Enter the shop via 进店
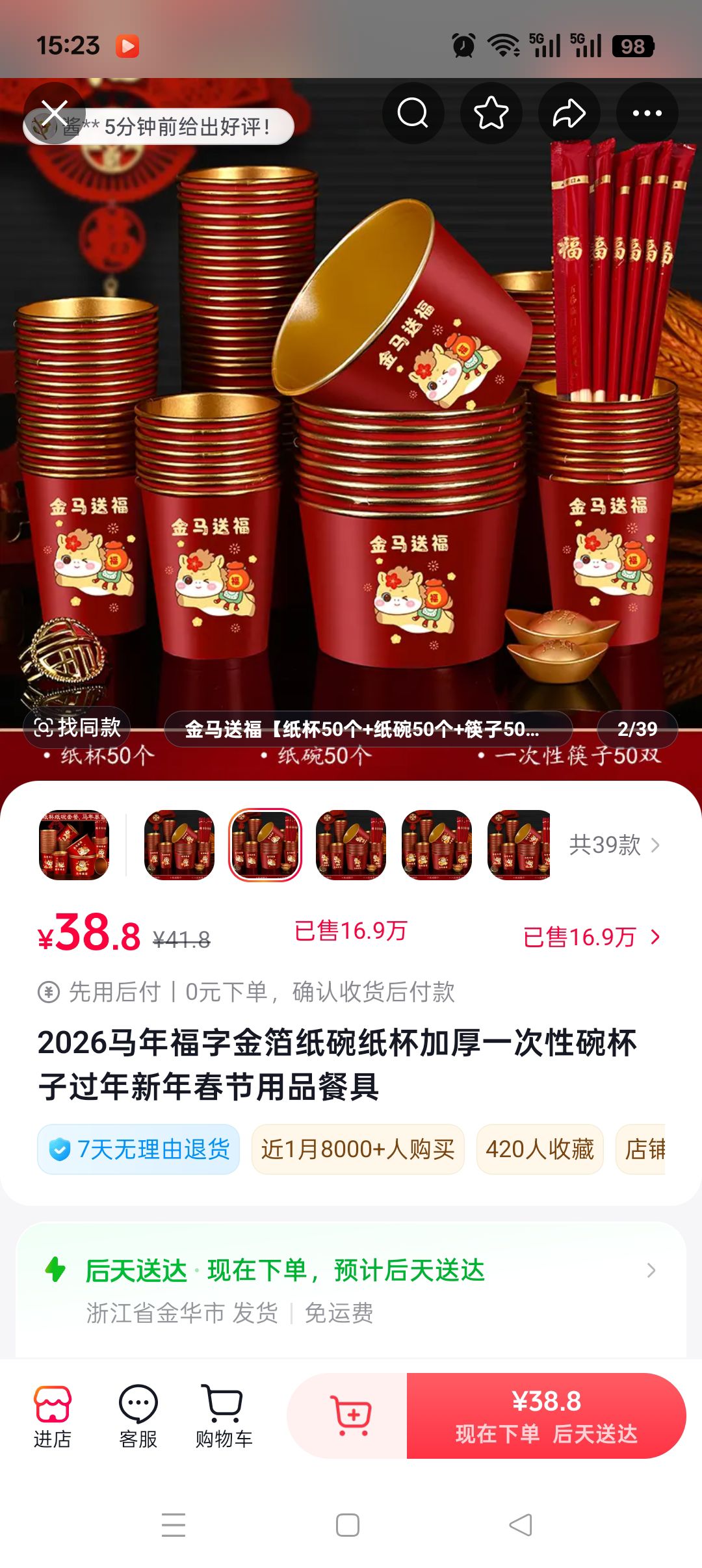702x1568 pixels. 53,1416
